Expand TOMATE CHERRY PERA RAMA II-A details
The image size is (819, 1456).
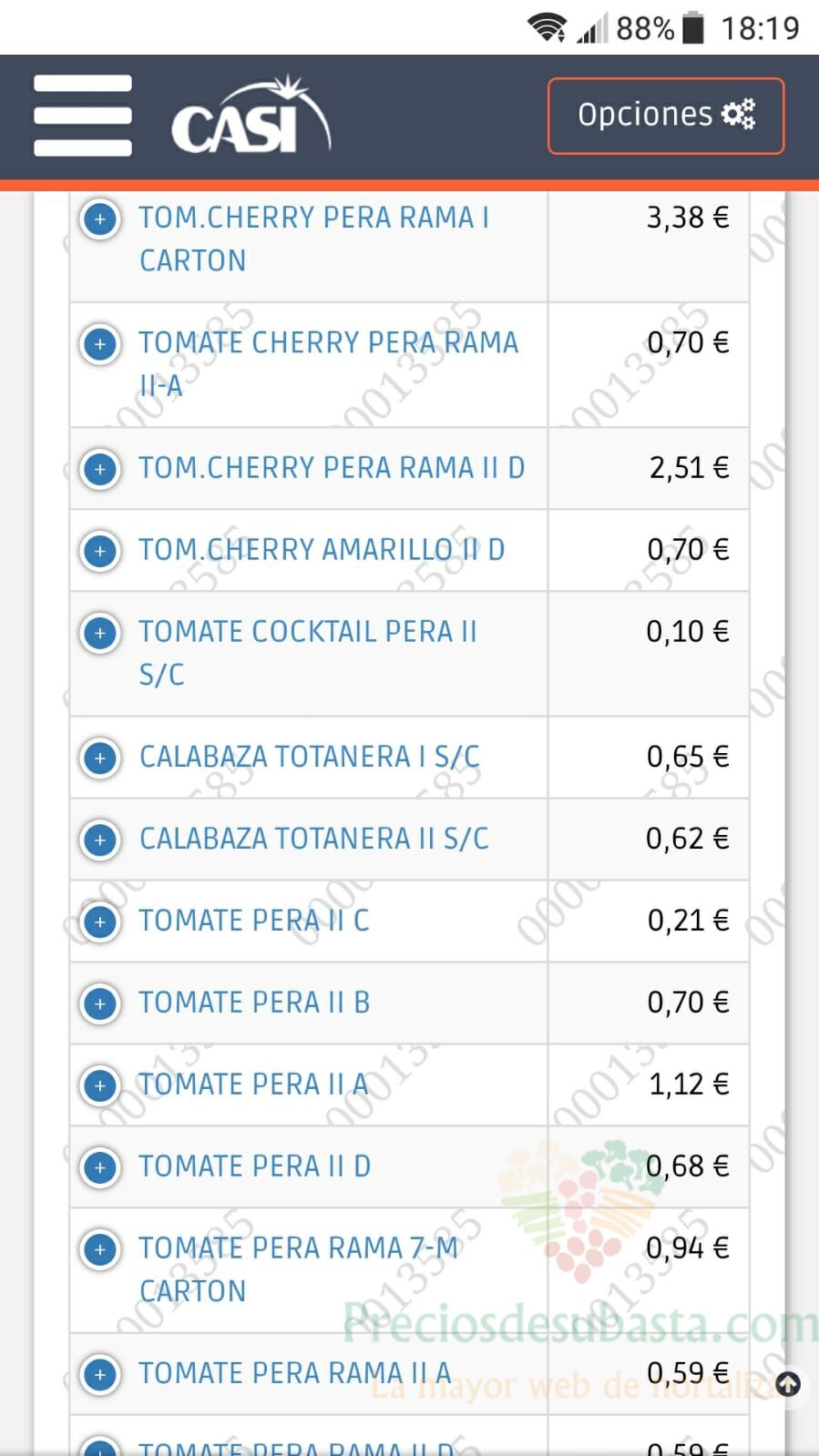(100, 344)
